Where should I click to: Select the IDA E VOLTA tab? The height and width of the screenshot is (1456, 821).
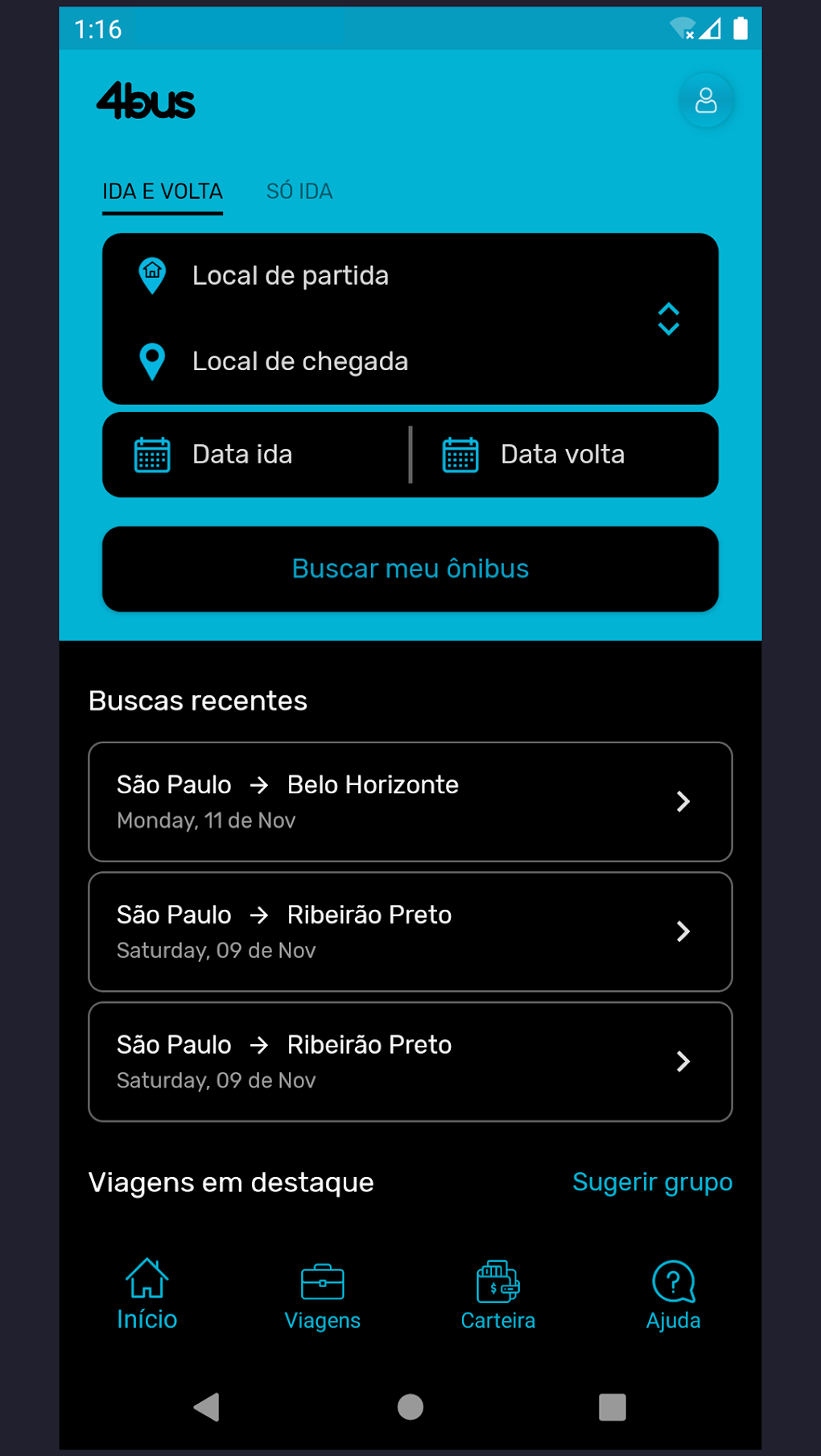[x=163, y=191]
